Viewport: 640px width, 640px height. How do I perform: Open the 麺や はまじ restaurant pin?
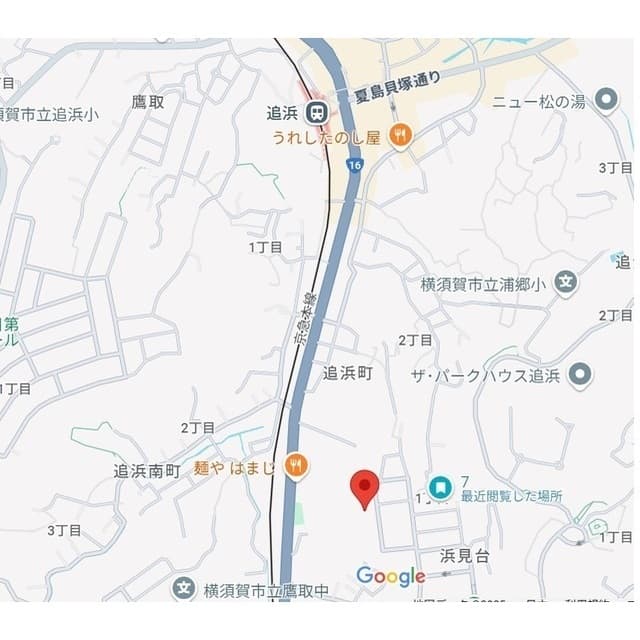pyautogui.click(x=295, y=464)
